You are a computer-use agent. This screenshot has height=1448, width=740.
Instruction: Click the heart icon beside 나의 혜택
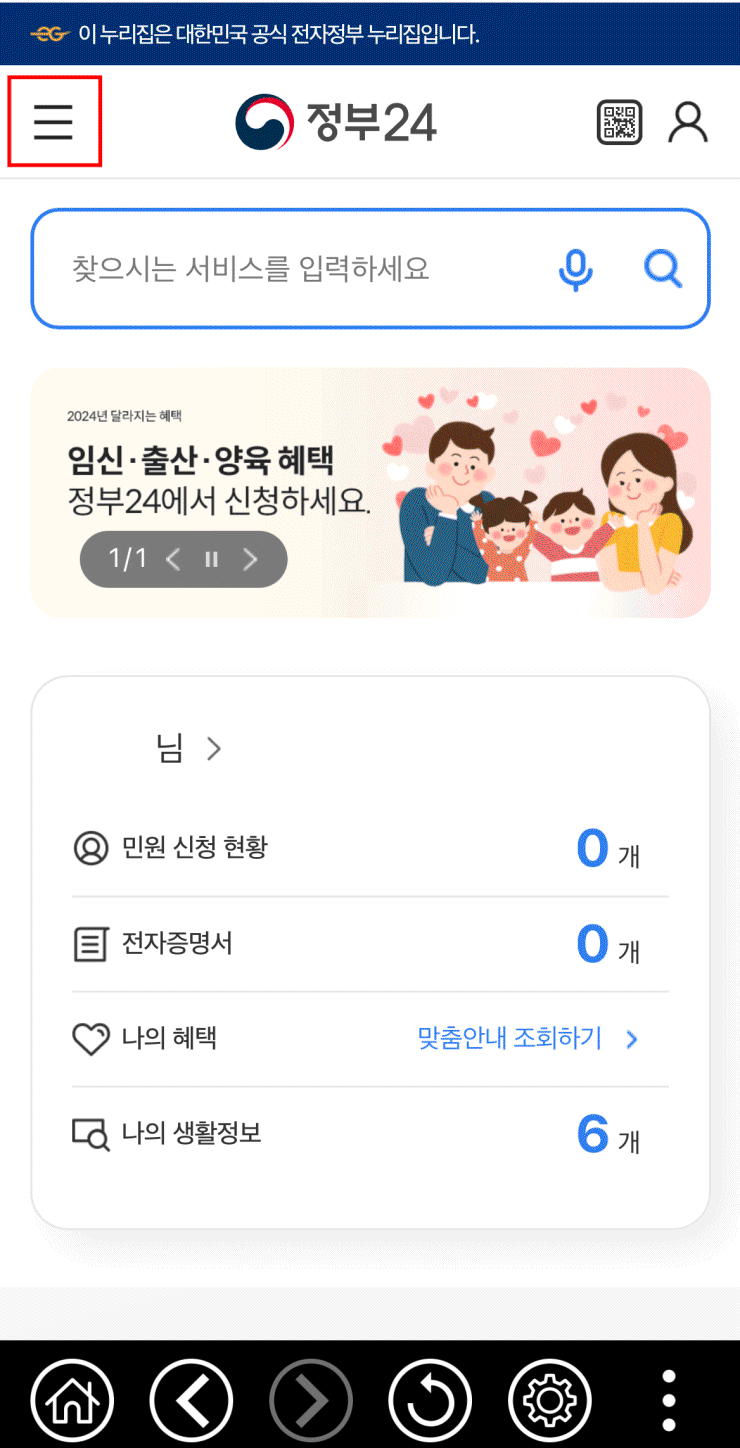click(91, 1039)
